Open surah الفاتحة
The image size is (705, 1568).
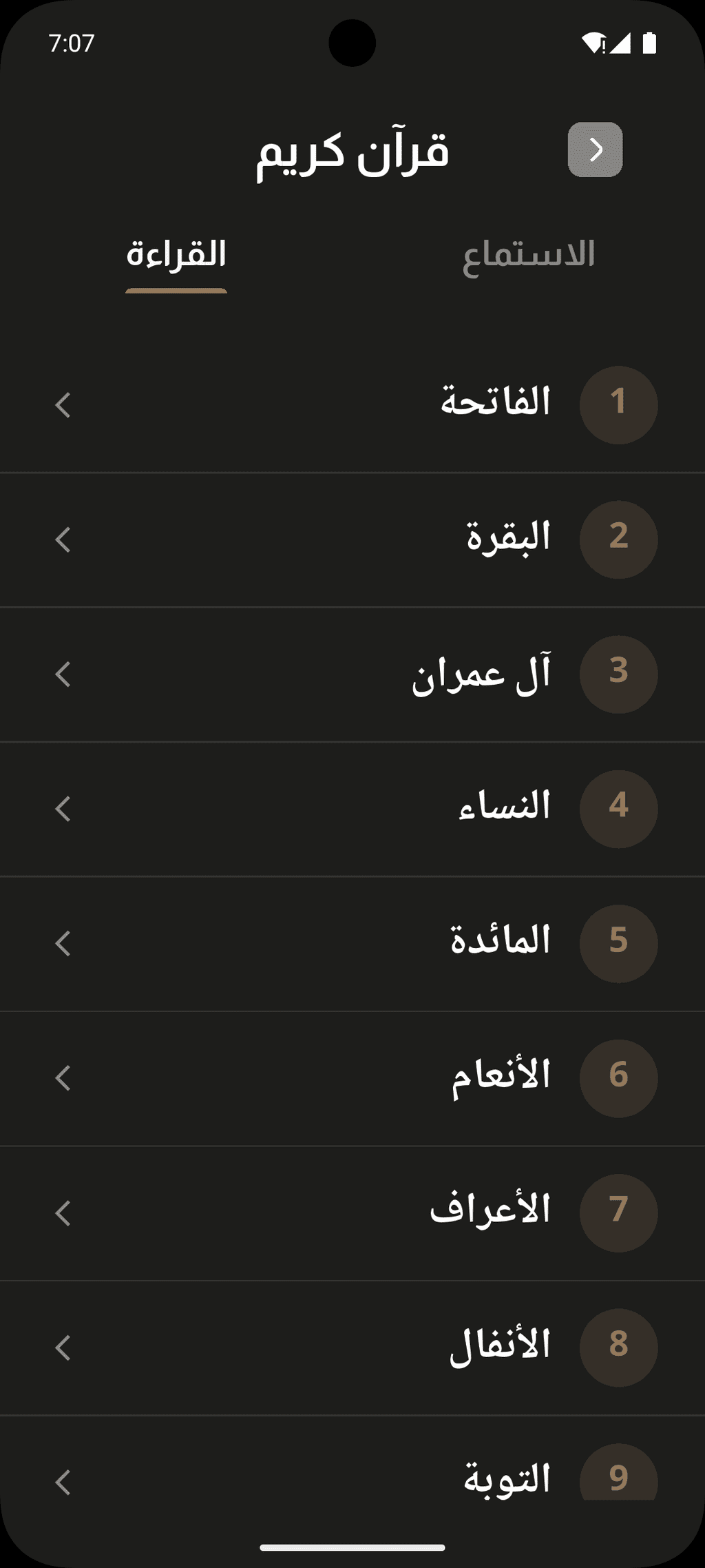(352, 405)
